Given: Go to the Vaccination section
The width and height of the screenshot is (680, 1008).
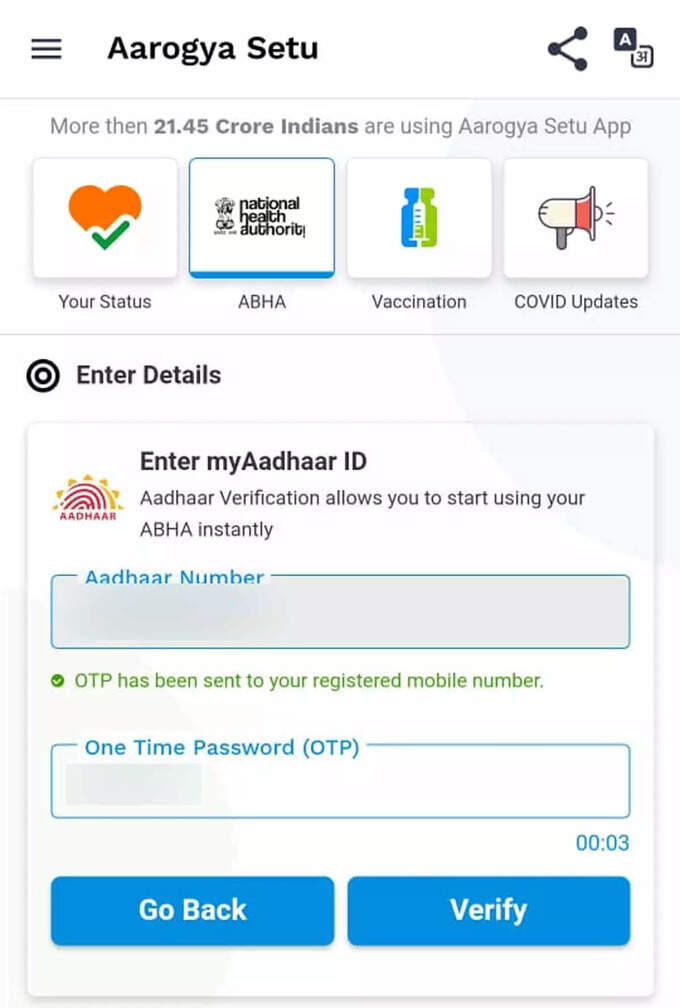Looking at the screenshot, I should (419, 218).
